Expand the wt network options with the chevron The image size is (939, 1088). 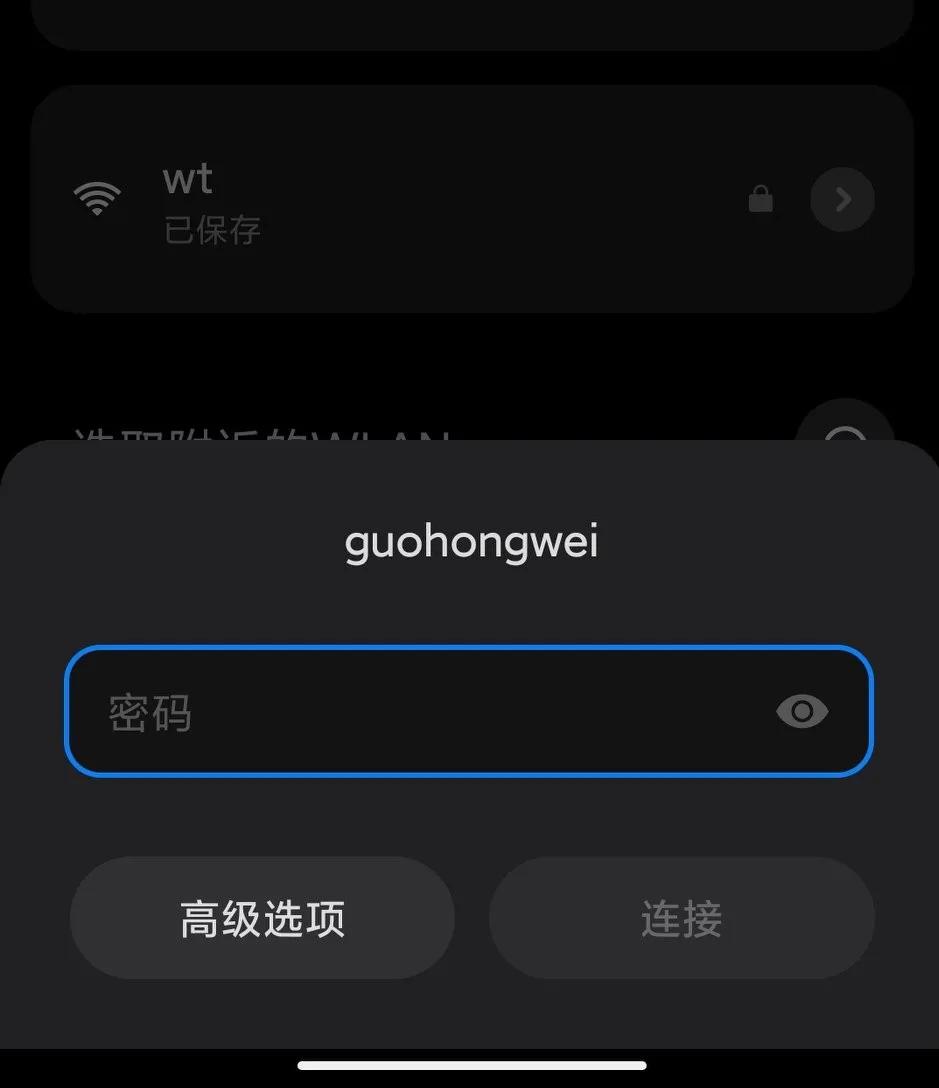tap(842, 199)
